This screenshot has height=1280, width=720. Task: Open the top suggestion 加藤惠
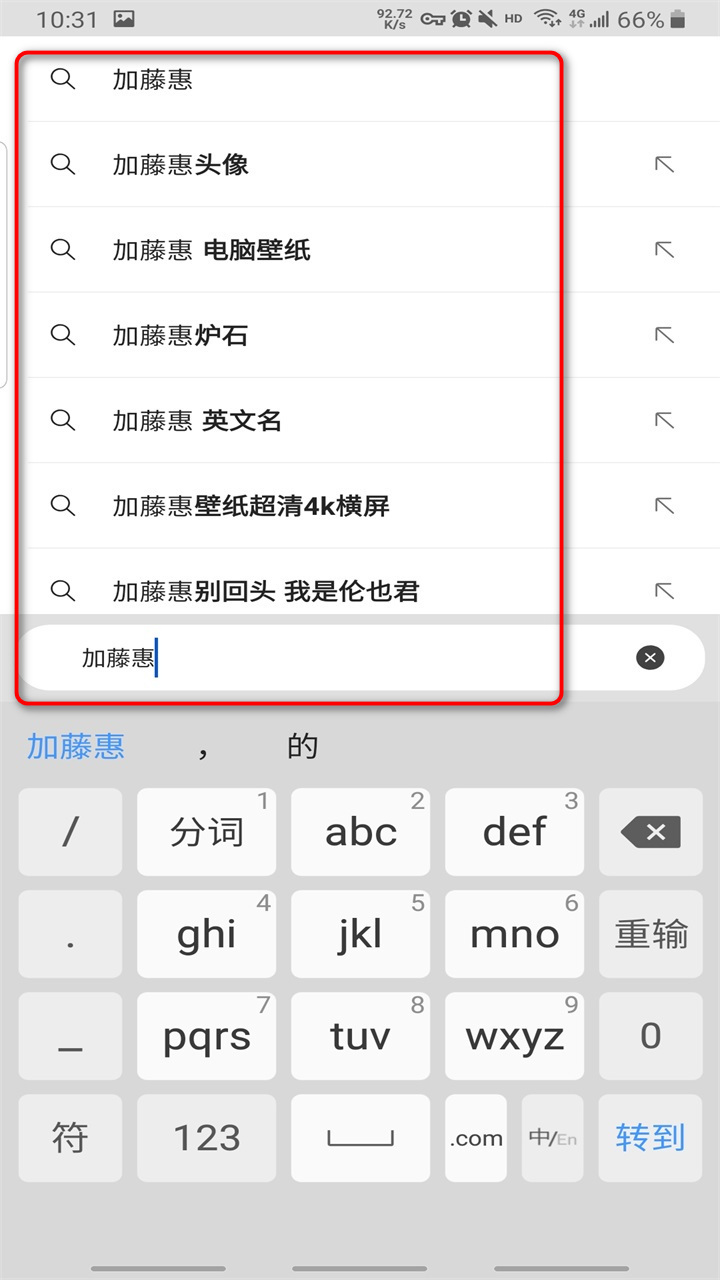click(152, 80)
